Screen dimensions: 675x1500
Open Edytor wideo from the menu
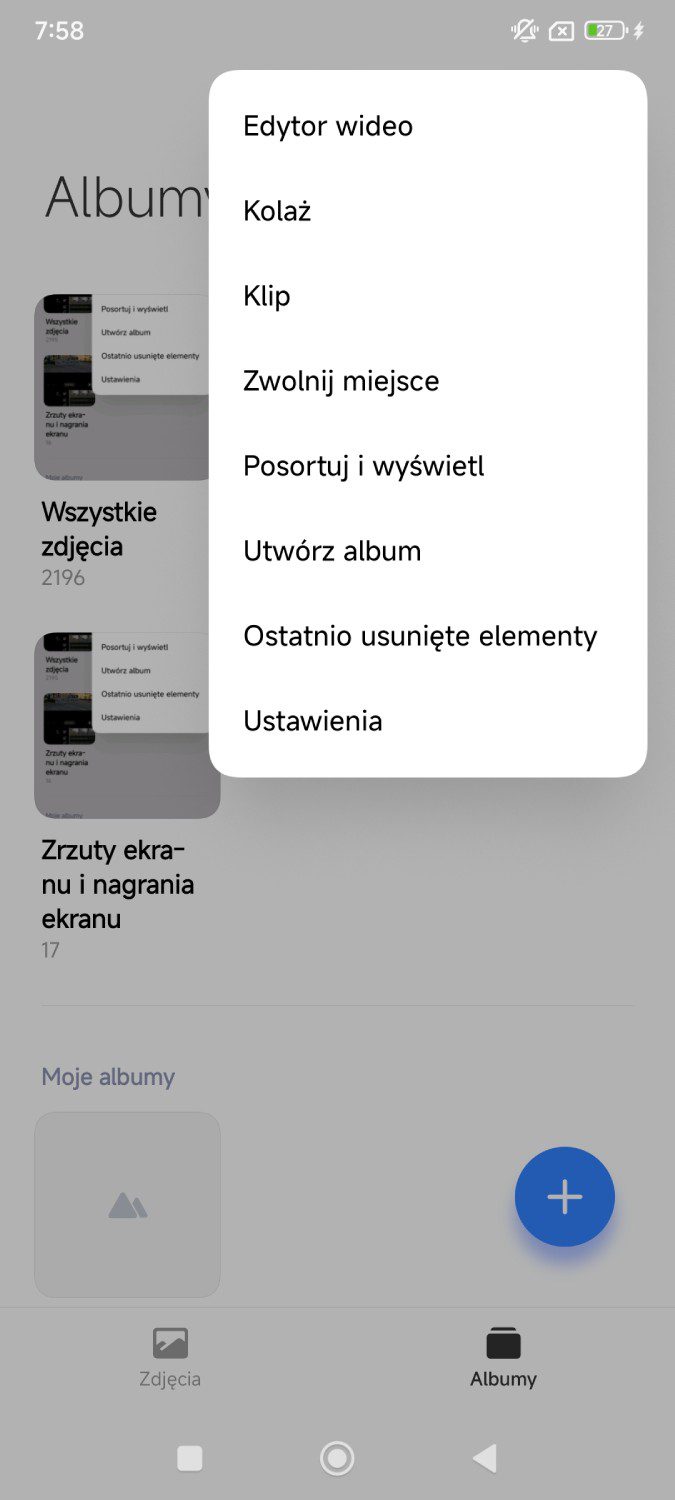pos(428,126)
